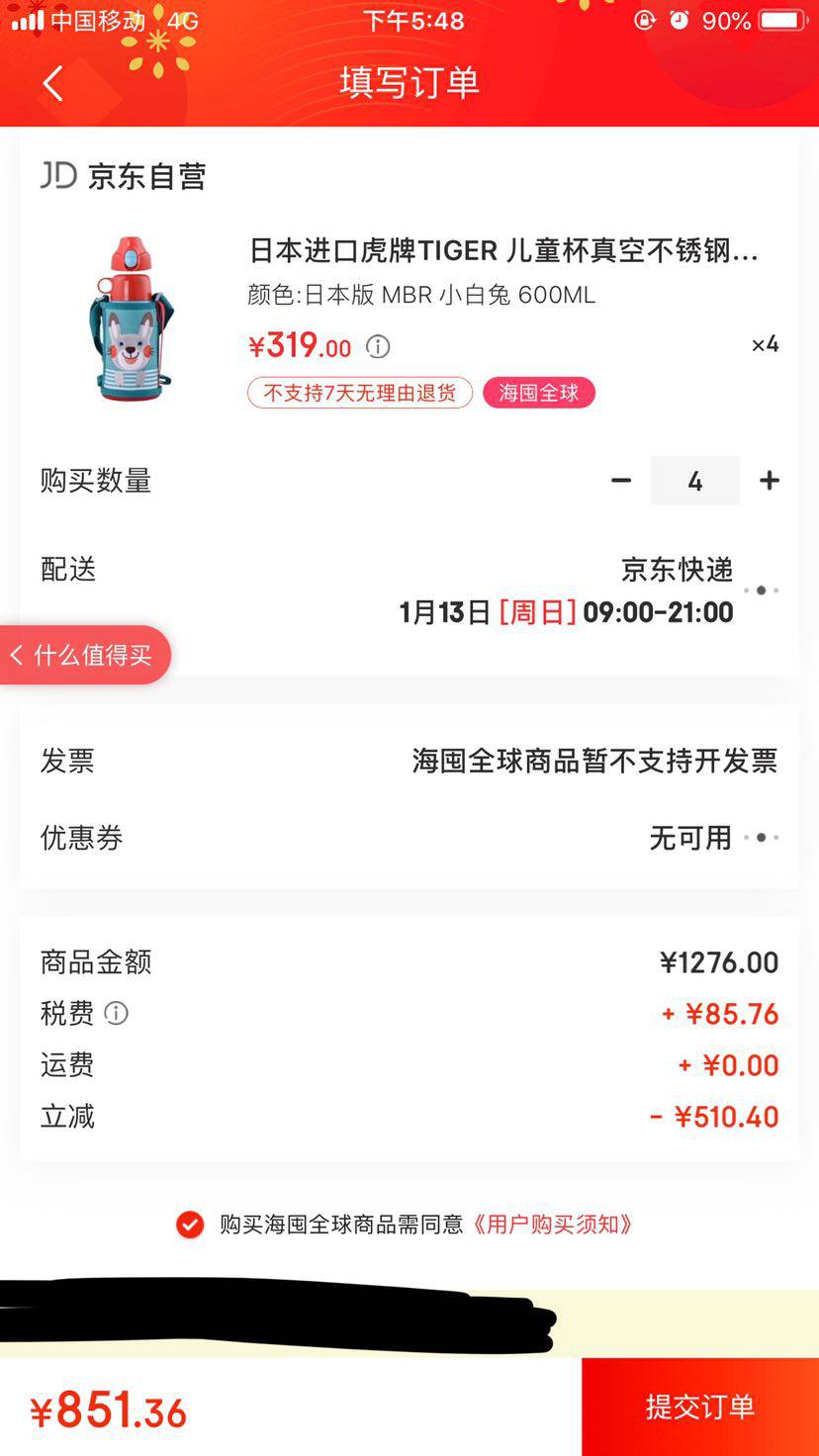This screenshot has width=819, height=1456.
Task: Expand coupon options next to 无可用
Action: pos(761,837)
